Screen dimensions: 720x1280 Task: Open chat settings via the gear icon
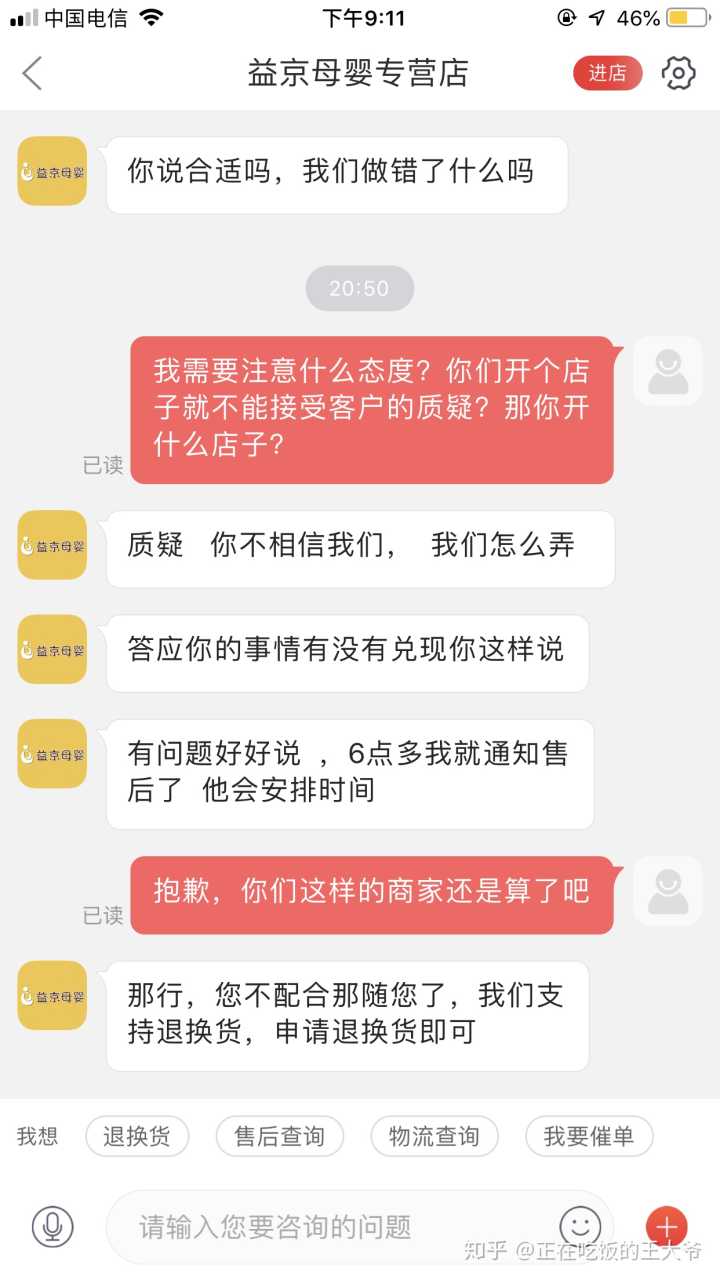678,73
